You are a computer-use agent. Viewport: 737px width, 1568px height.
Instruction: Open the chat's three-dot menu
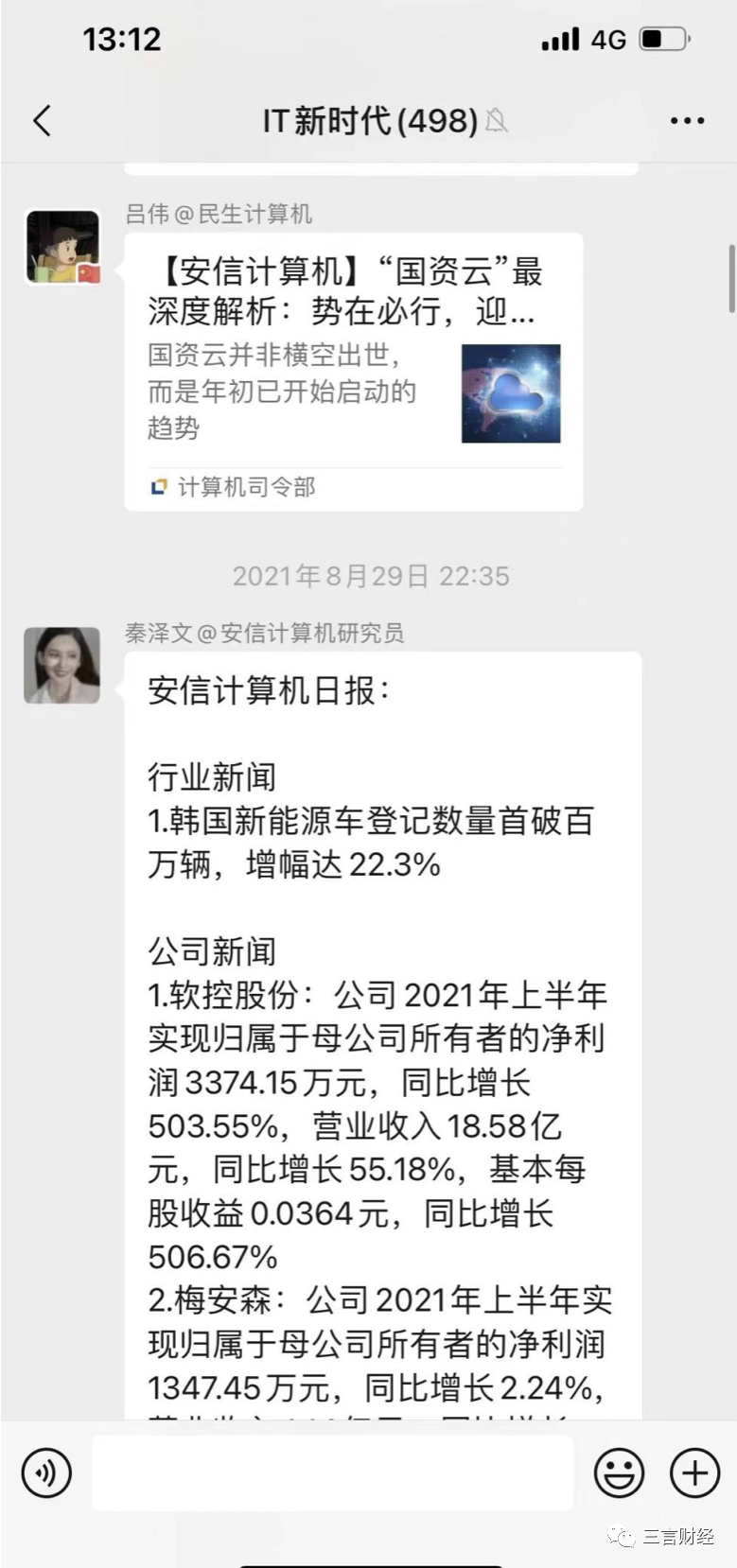687,121
